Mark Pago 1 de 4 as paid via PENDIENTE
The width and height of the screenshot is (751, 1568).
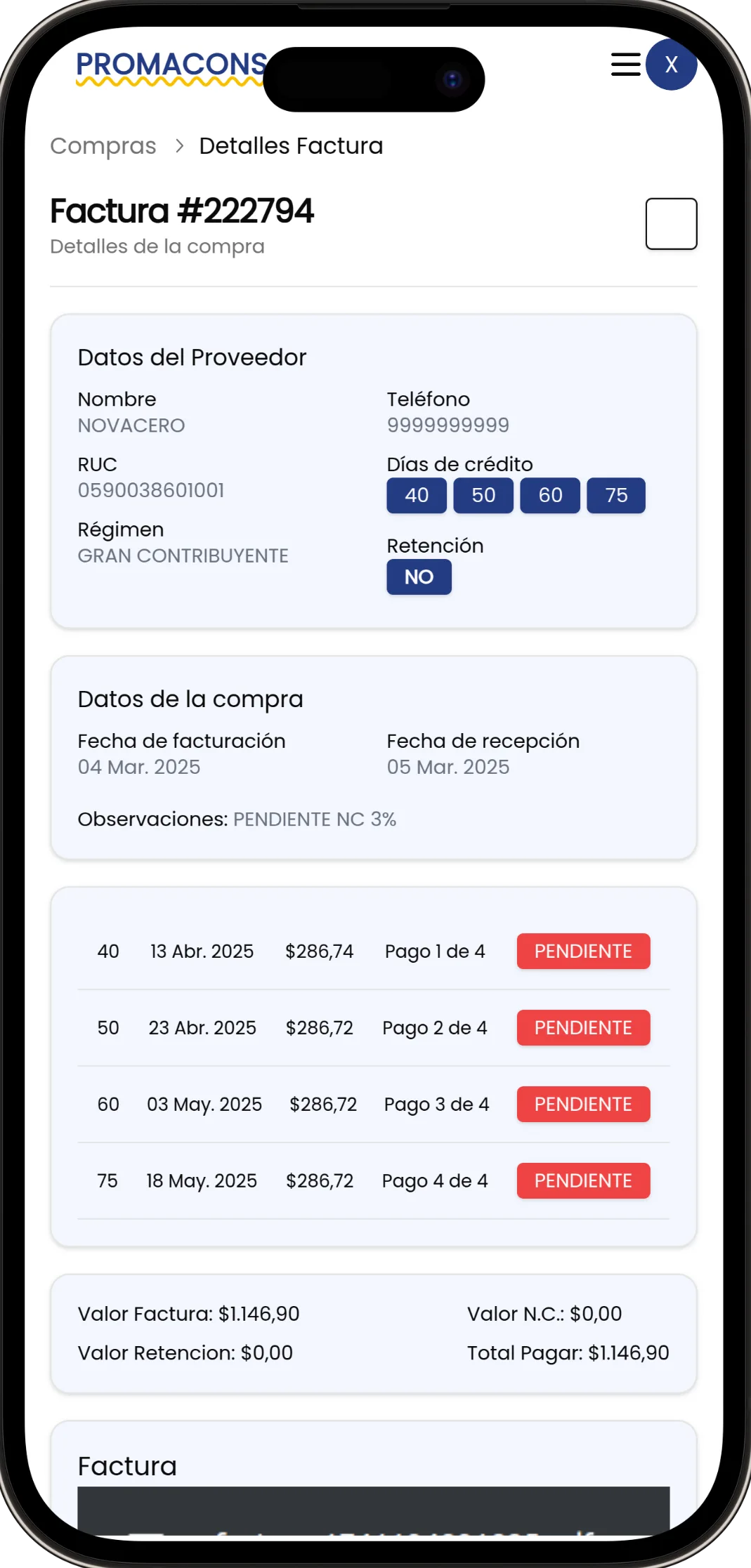583,951
